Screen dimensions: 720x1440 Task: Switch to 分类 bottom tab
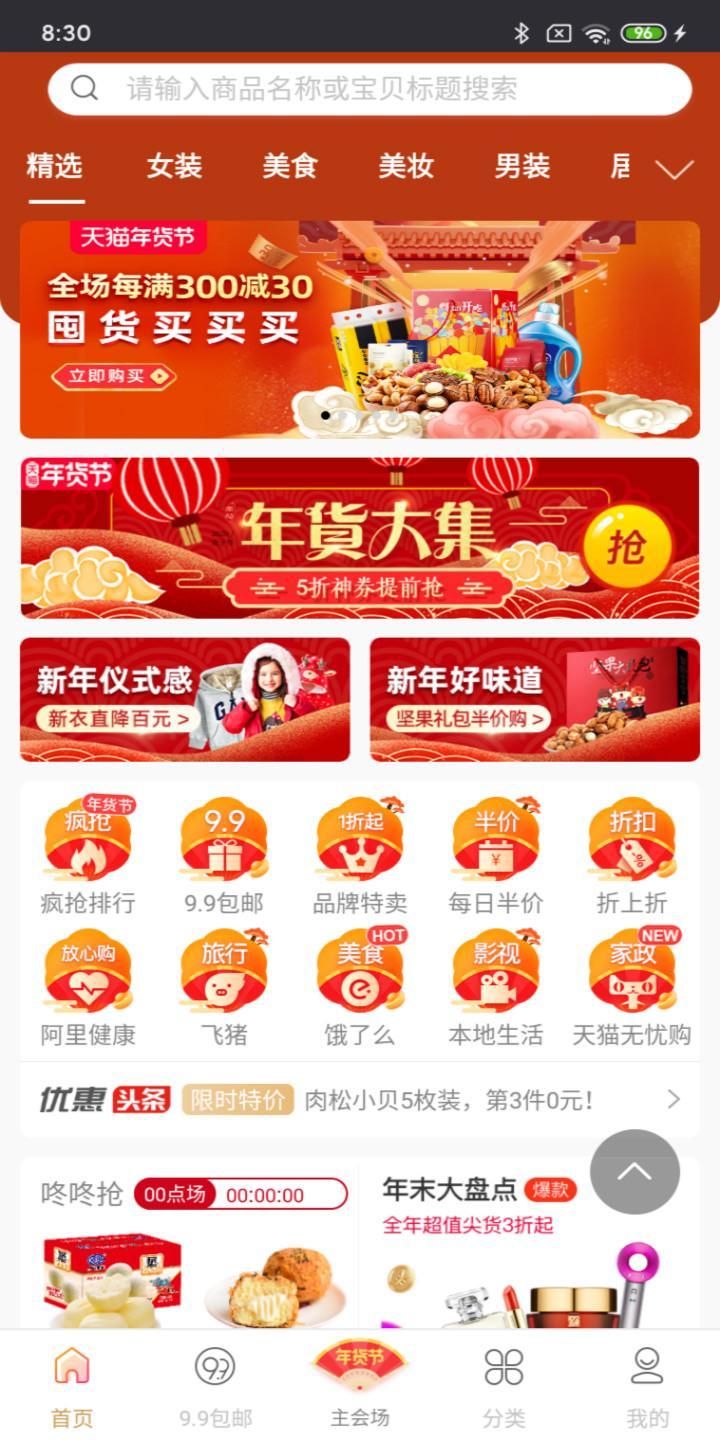click(x=504, y=1385)
